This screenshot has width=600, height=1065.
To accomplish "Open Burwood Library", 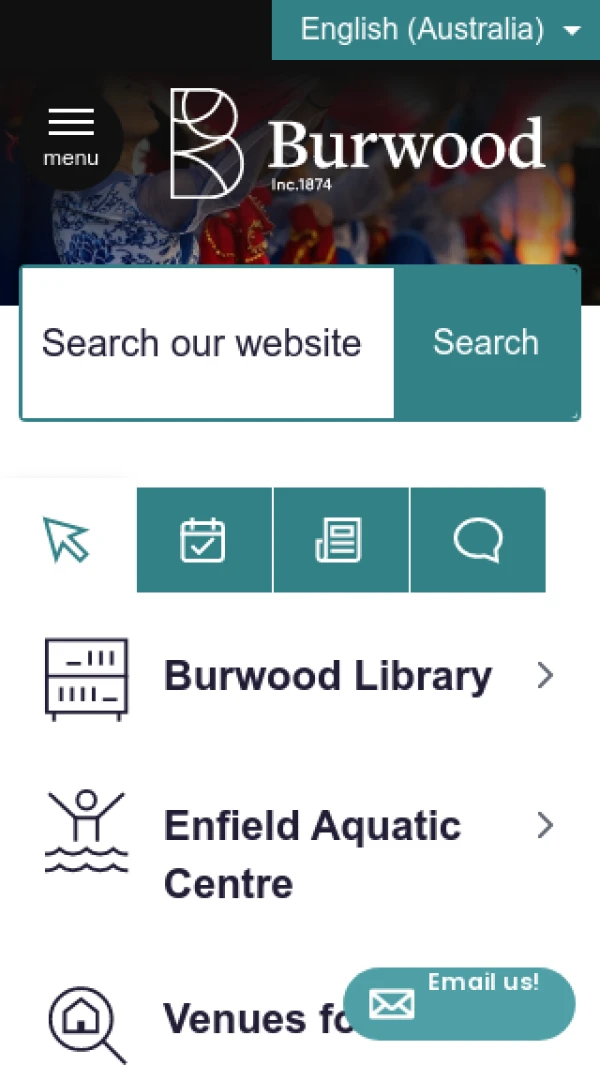I will point(327,677).
